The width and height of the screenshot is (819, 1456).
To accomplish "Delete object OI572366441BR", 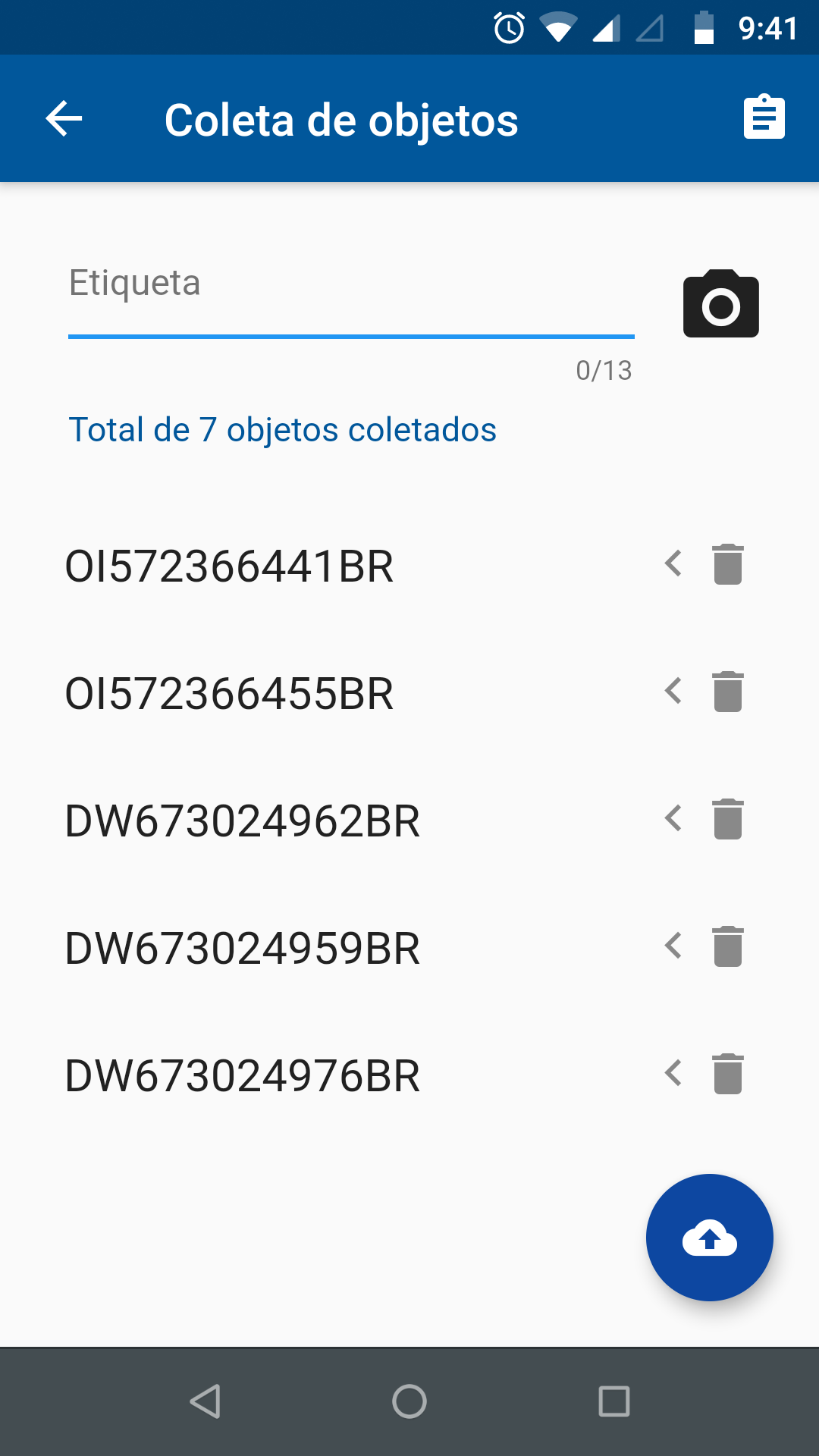I will (x=727, y=564).
